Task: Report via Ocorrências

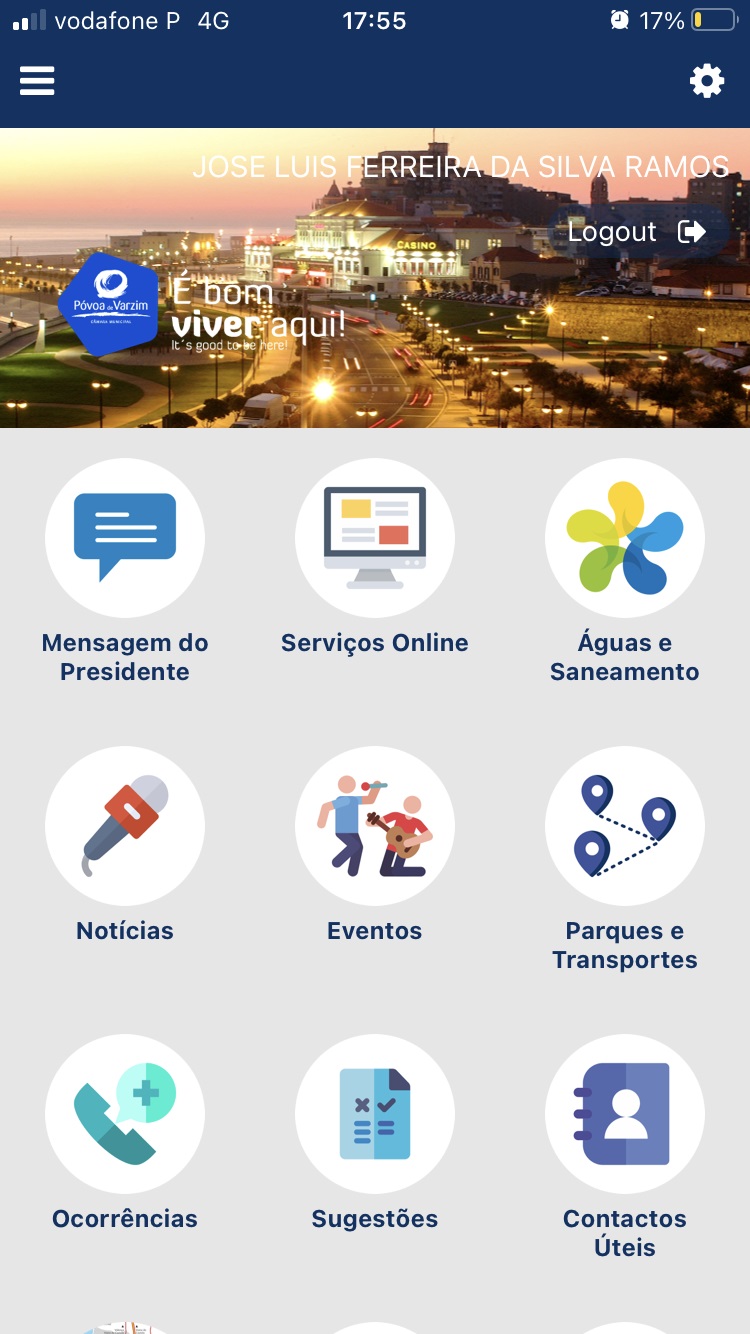Action: [125, 1114]
